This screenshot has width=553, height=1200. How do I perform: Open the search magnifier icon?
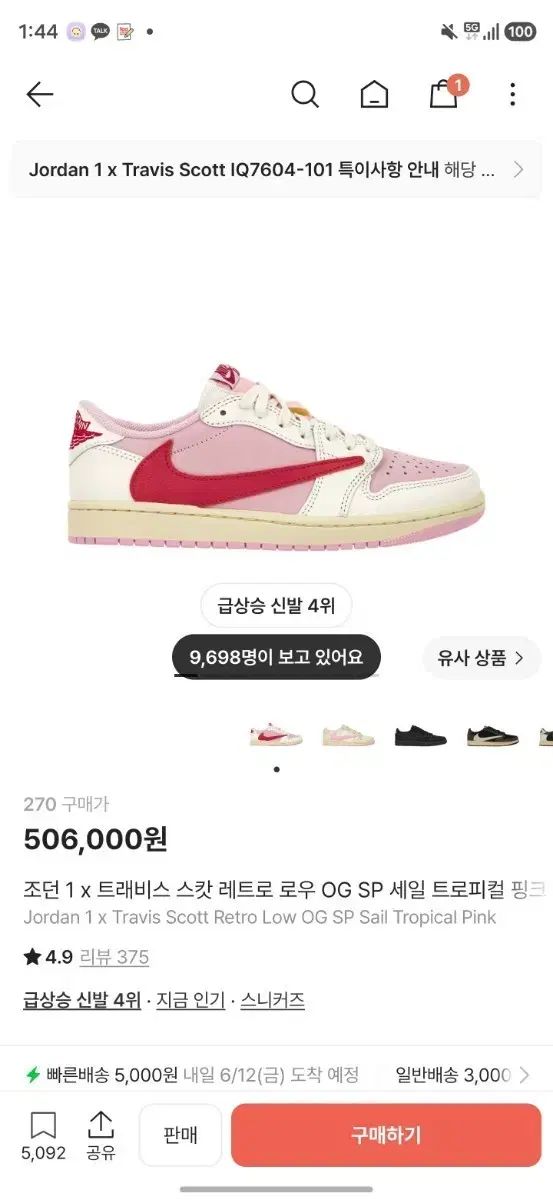(305, 95)
